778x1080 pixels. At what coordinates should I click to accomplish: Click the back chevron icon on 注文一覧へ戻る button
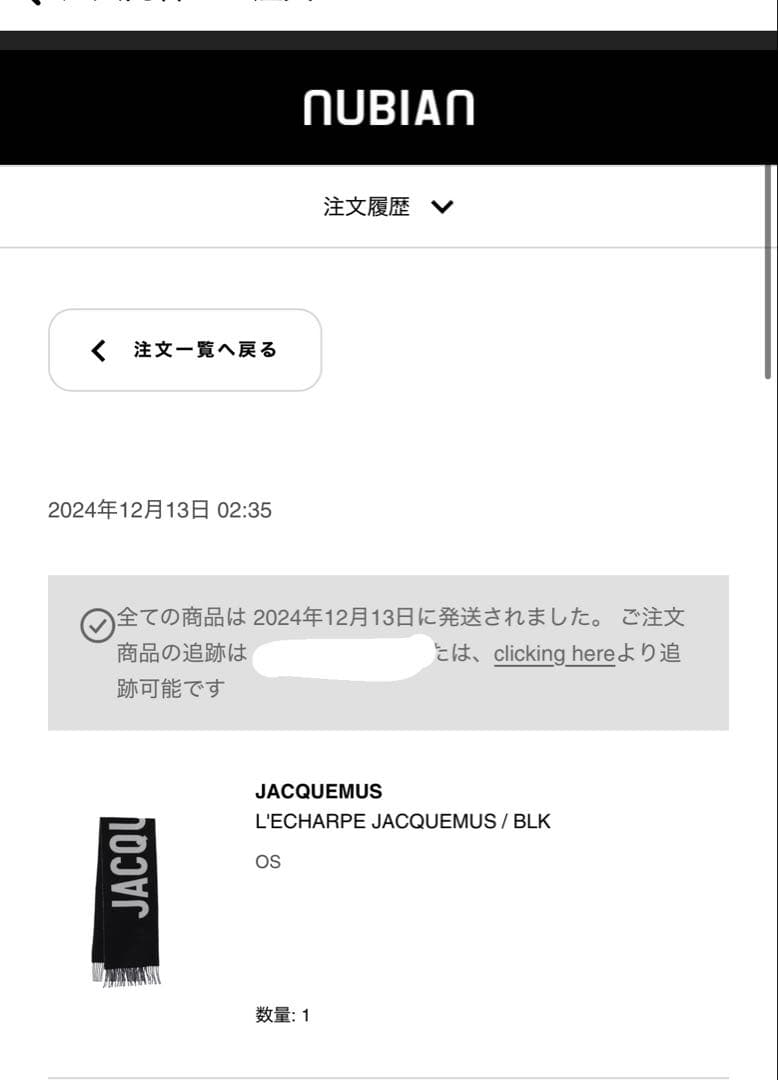pyautogui.click(x=97, y=350)
